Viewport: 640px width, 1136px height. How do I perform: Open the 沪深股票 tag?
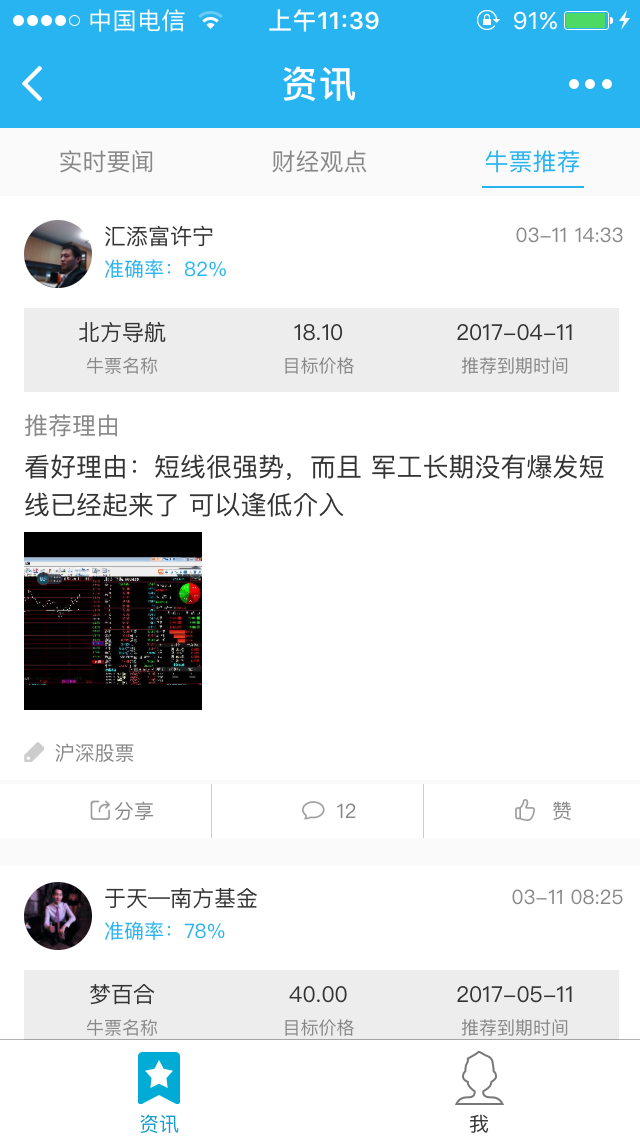click(80, 753)
